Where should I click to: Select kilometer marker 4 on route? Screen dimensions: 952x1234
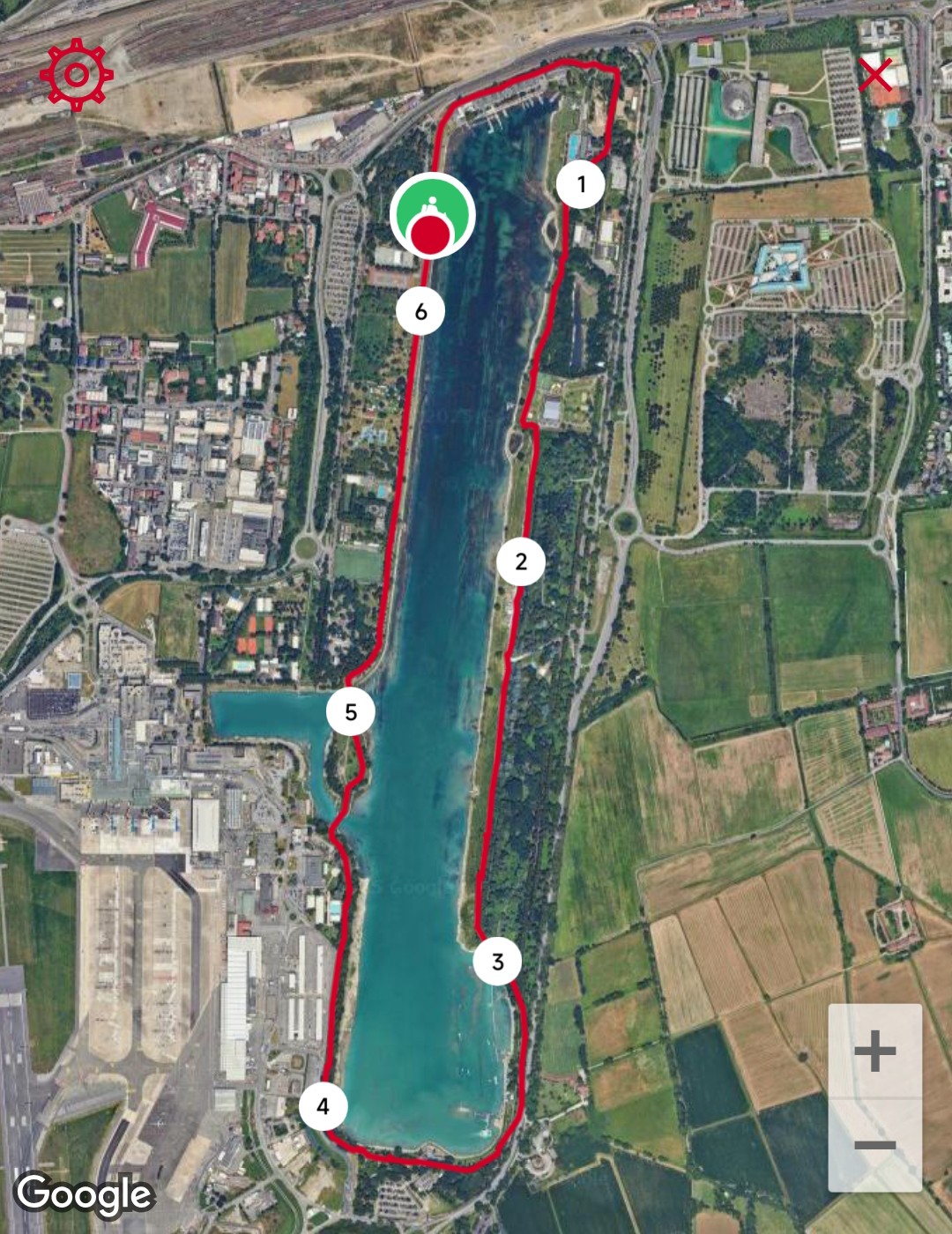click(x=323, y=1106)
